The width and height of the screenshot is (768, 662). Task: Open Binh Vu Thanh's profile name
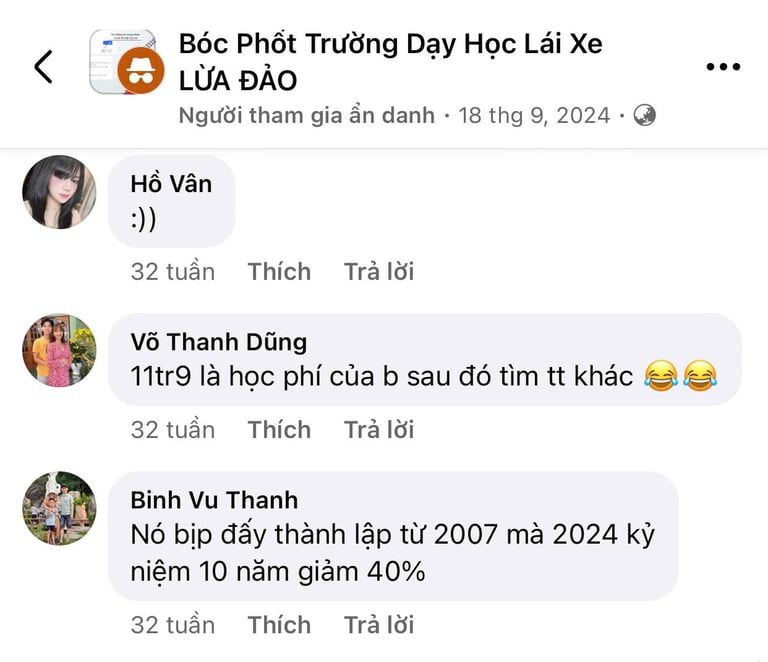(x=214, y=500)
